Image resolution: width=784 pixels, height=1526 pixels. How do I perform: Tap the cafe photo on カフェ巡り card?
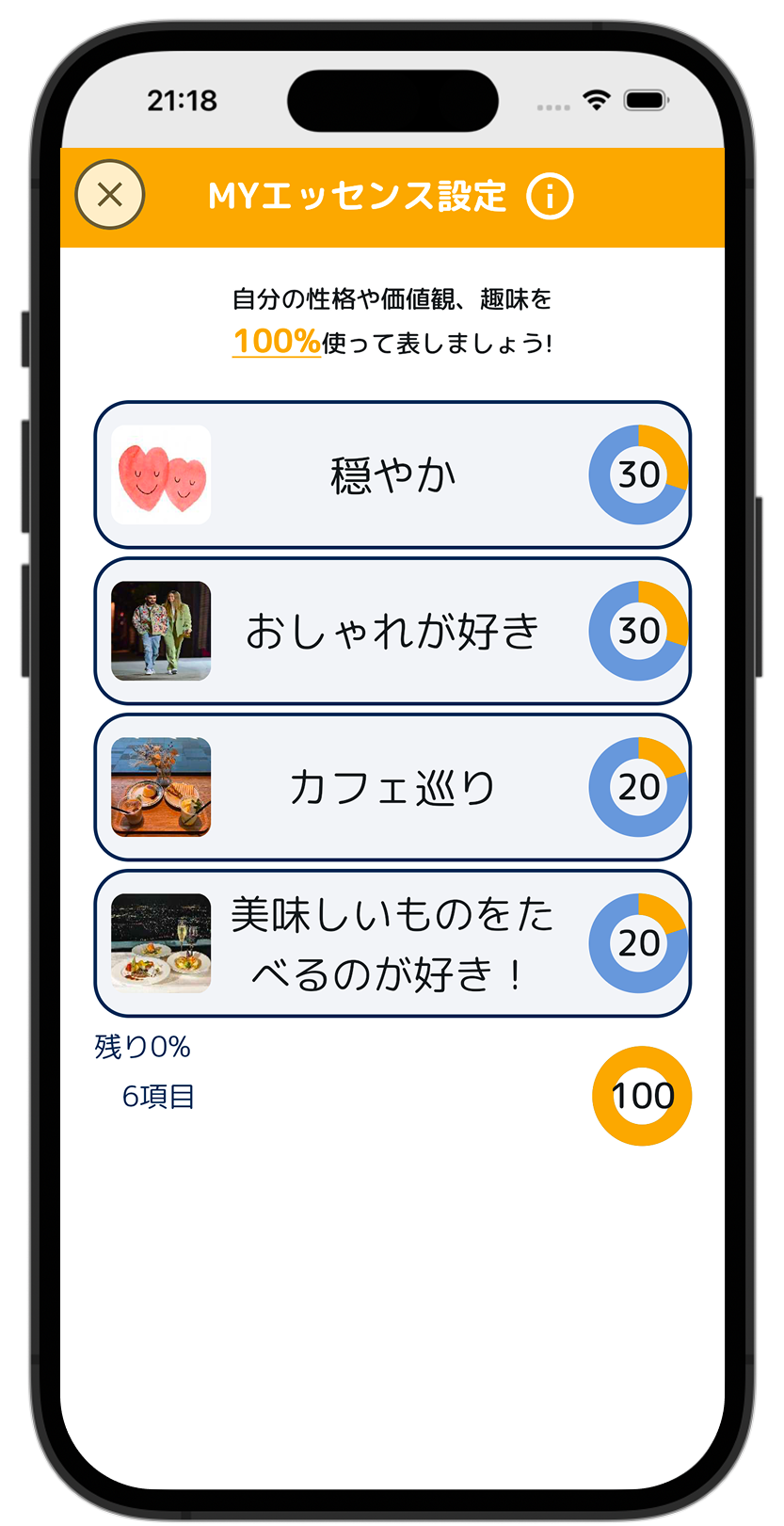(160, 787)
